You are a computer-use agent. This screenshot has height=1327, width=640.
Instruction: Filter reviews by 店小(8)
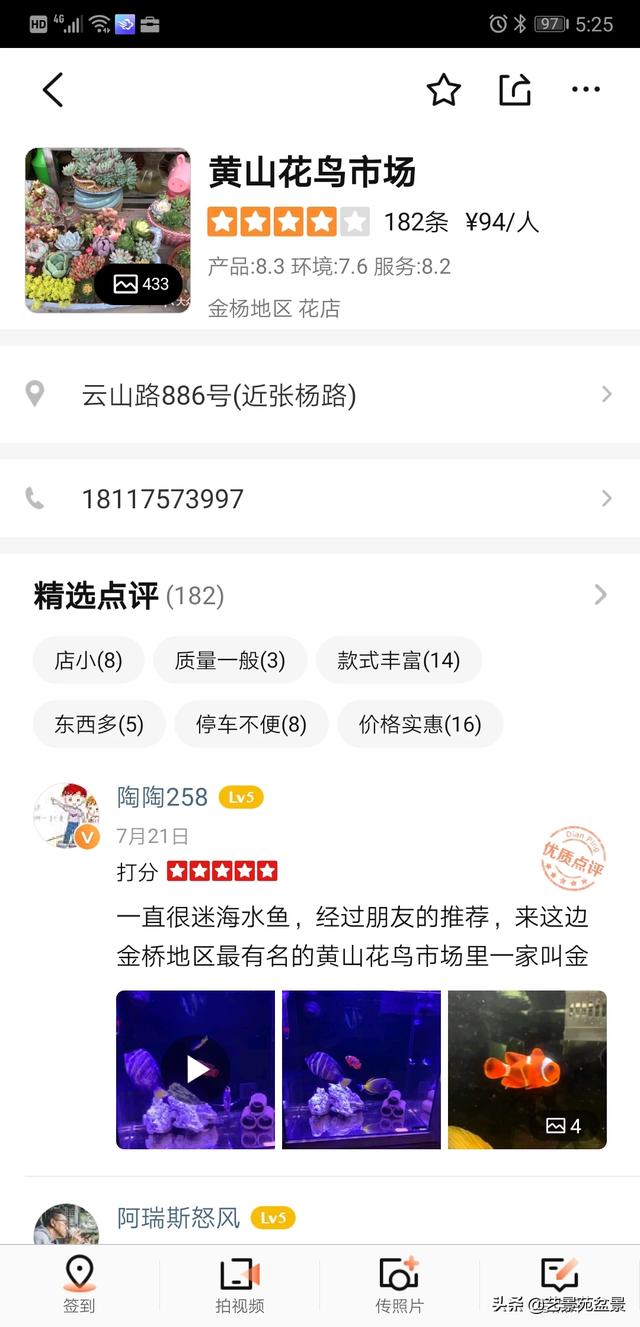(x=88, y=661)
